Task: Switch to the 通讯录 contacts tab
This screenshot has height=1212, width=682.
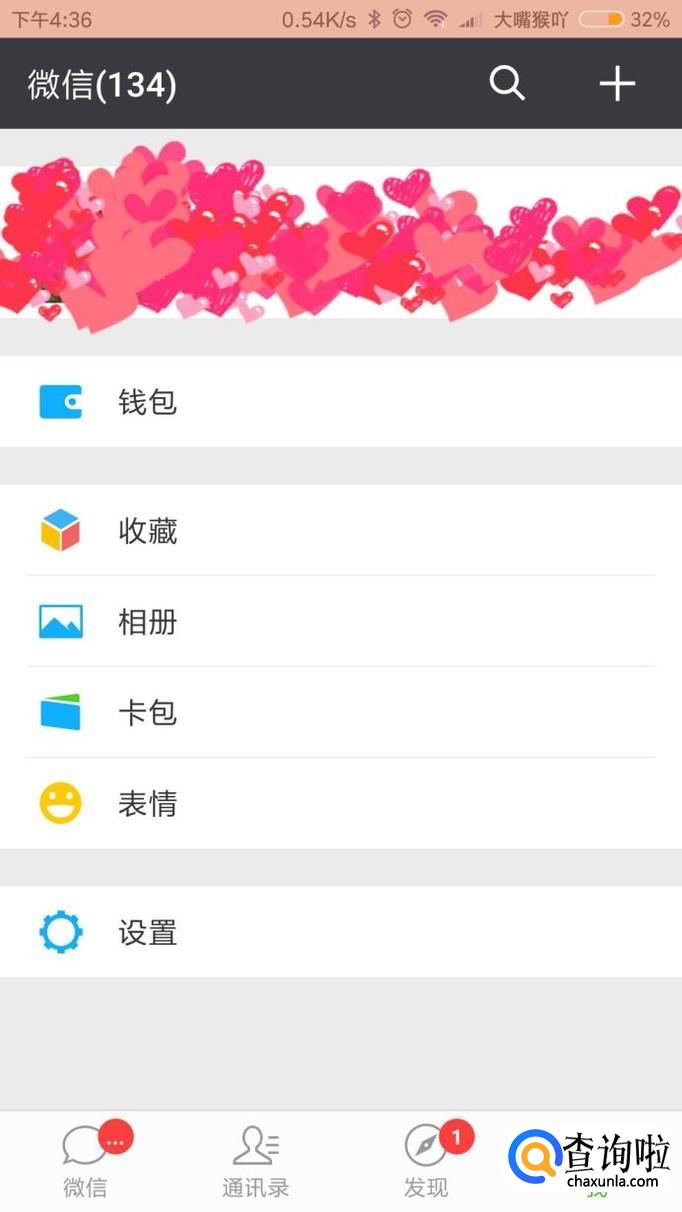Action: pyautogui.click(x=256, y=1162)
